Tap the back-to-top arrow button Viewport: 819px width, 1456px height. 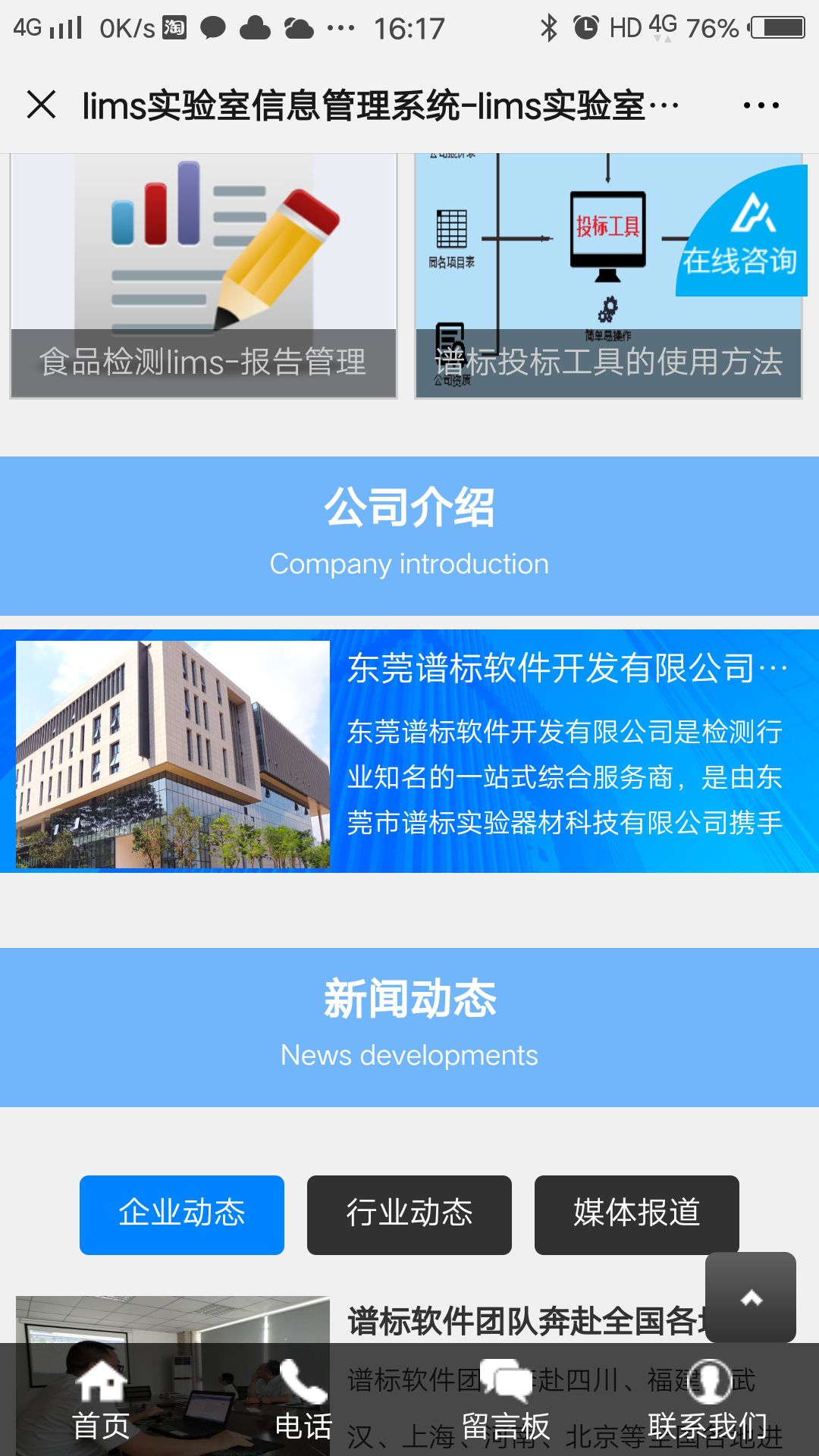751,1298
